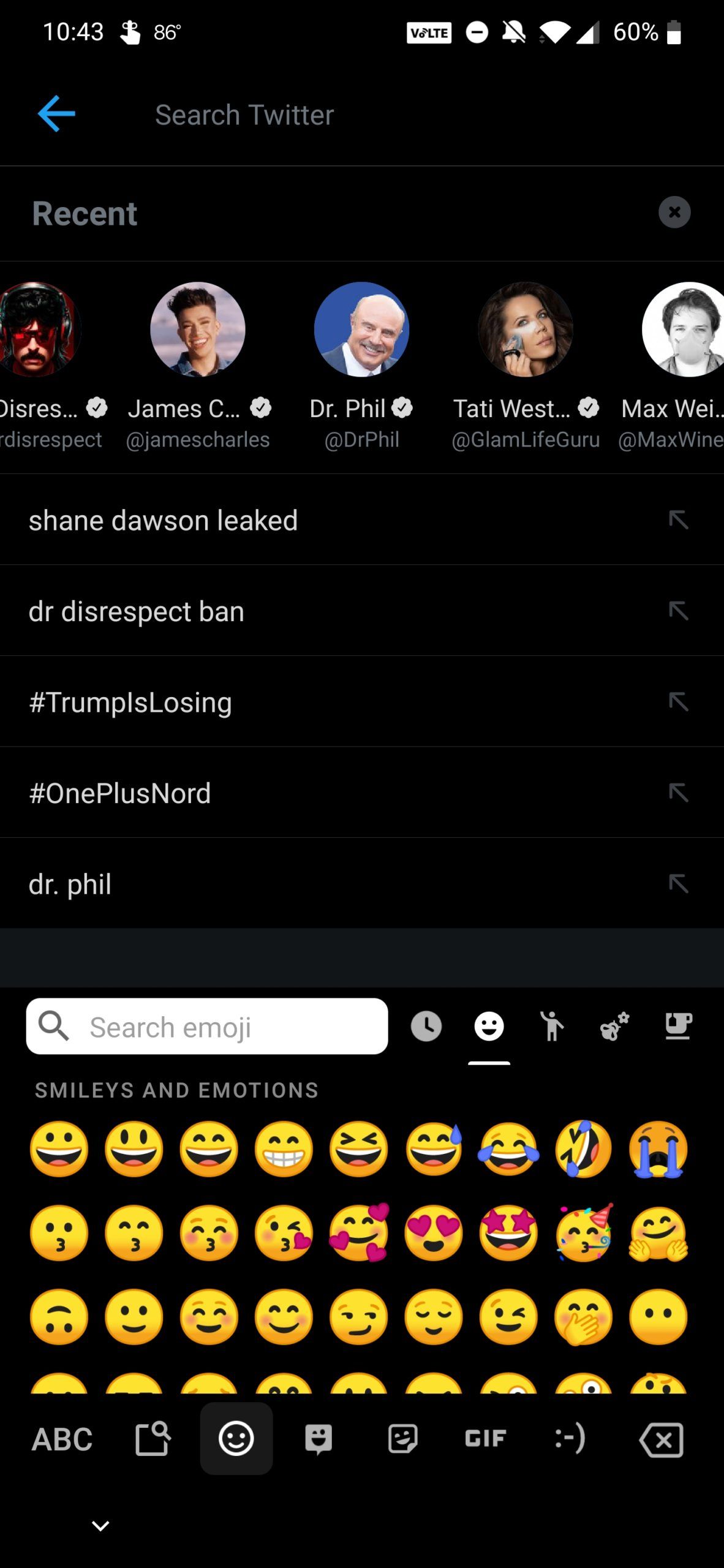Switch to the people emoji category
Image resolution: width=724 pixels, height=1568 pixels.
(551, 1027)
